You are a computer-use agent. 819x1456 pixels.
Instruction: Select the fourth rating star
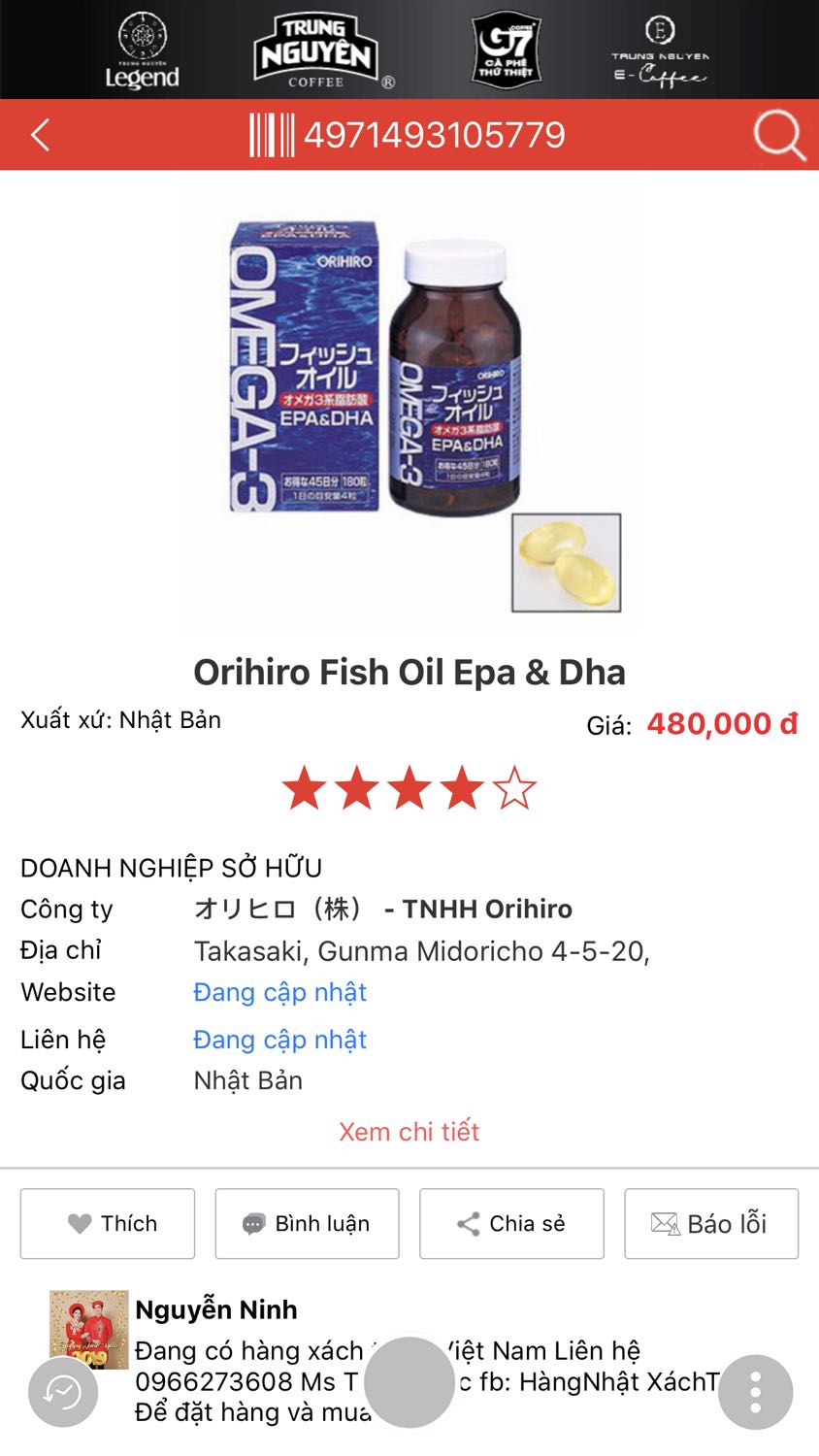coord(461,786)
